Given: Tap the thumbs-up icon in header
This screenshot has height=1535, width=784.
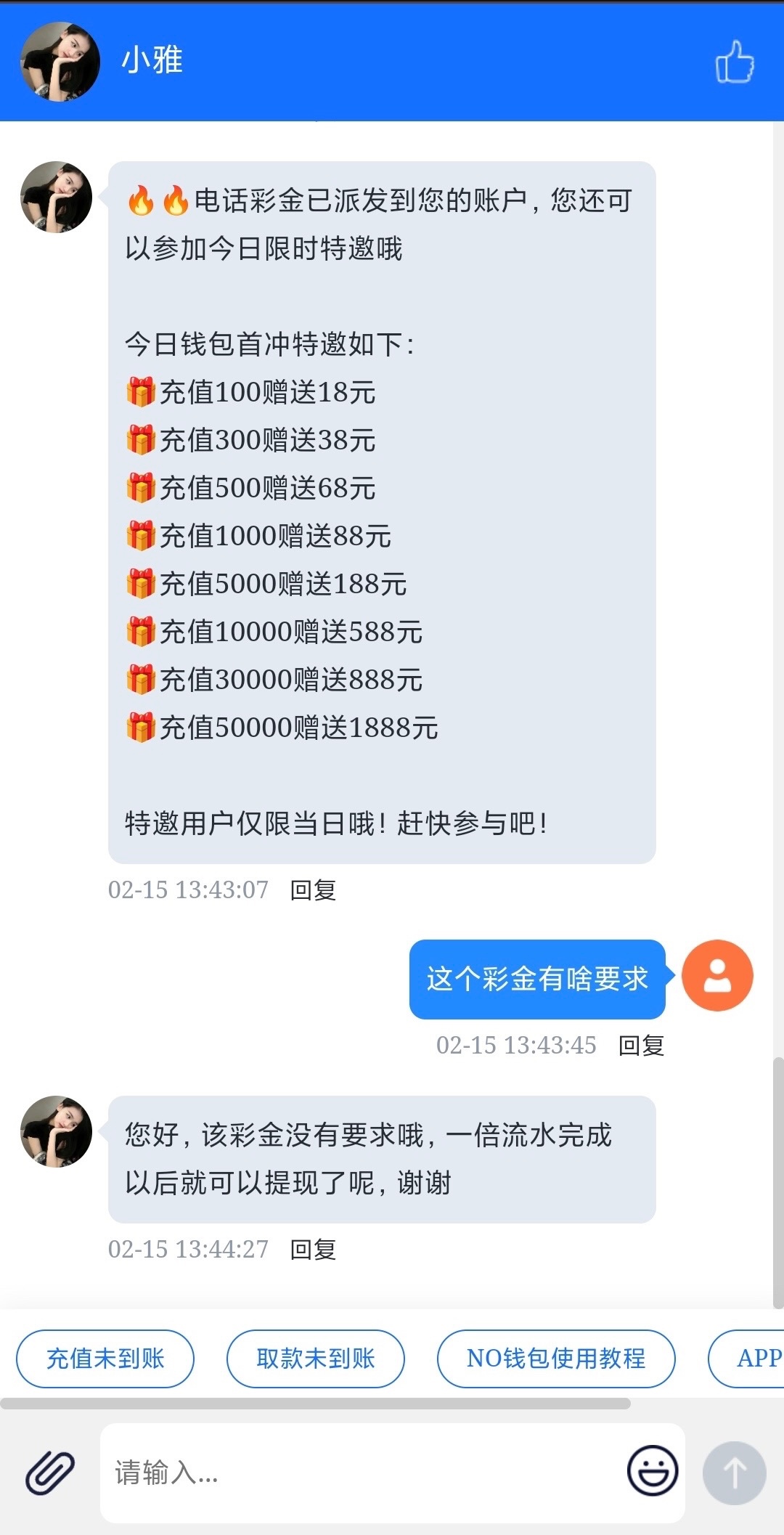Looking at the screenshot, I should pos(735,62).
